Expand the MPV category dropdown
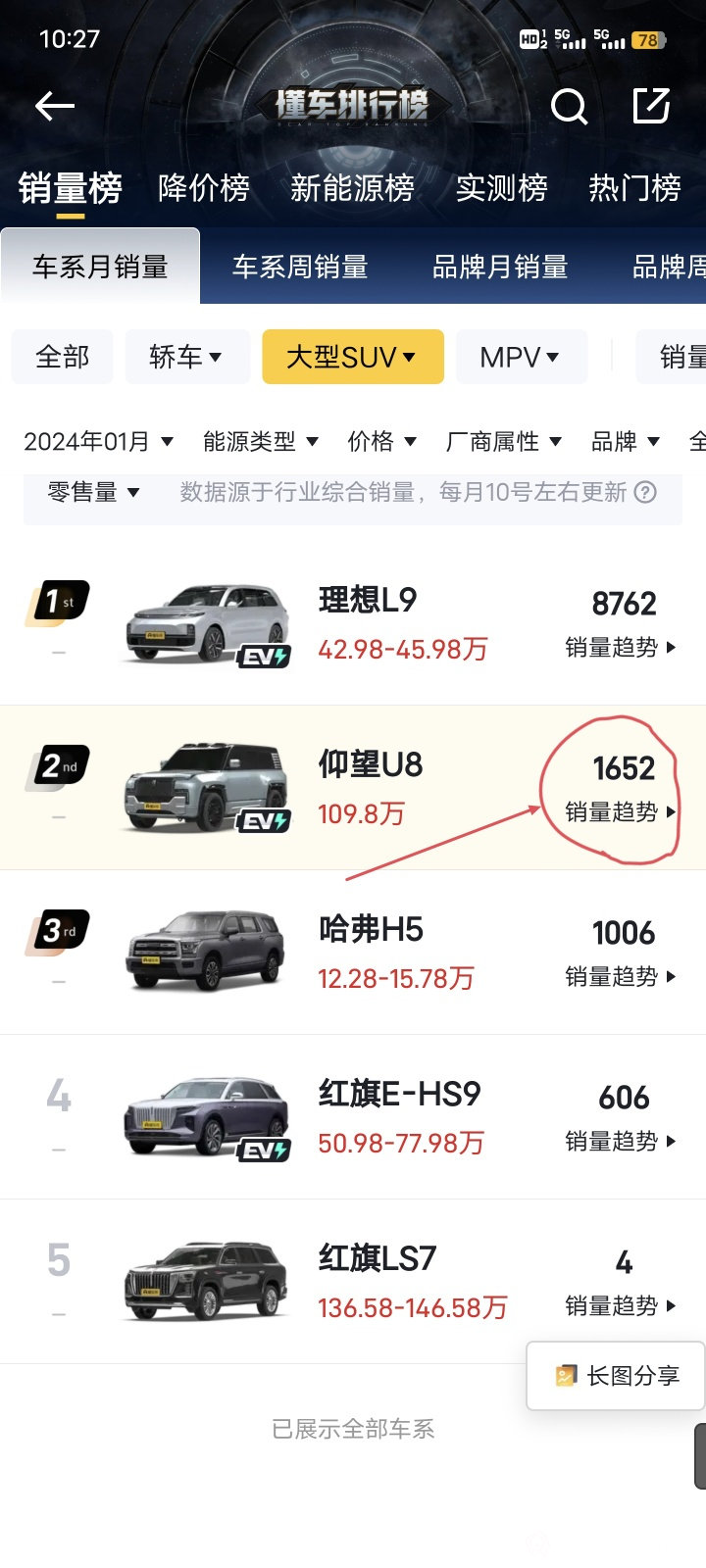 [x=520, y=357]
